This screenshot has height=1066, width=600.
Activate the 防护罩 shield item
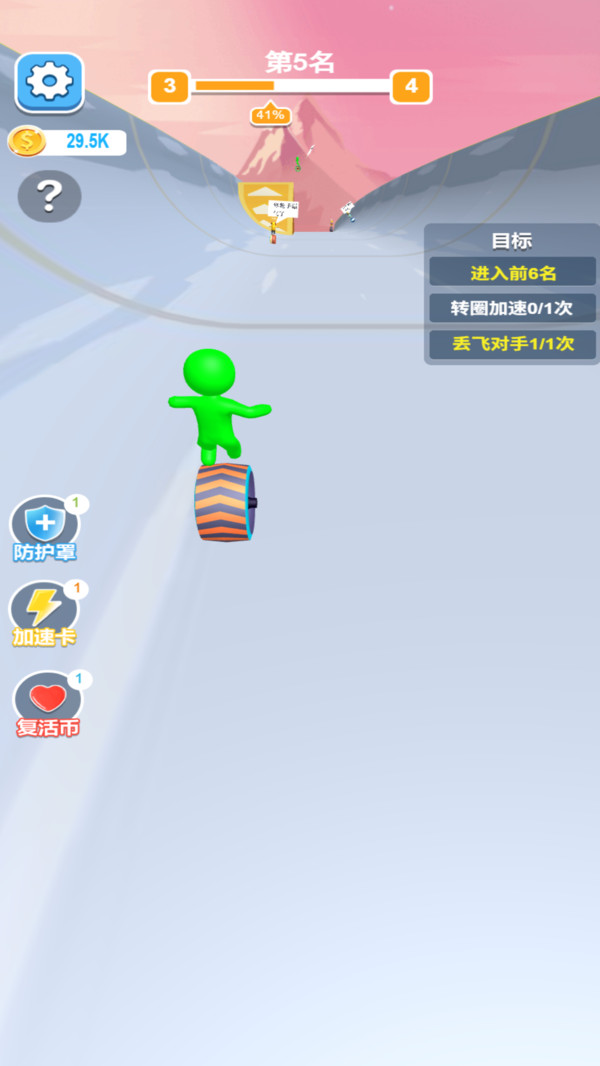coord(44,527)
